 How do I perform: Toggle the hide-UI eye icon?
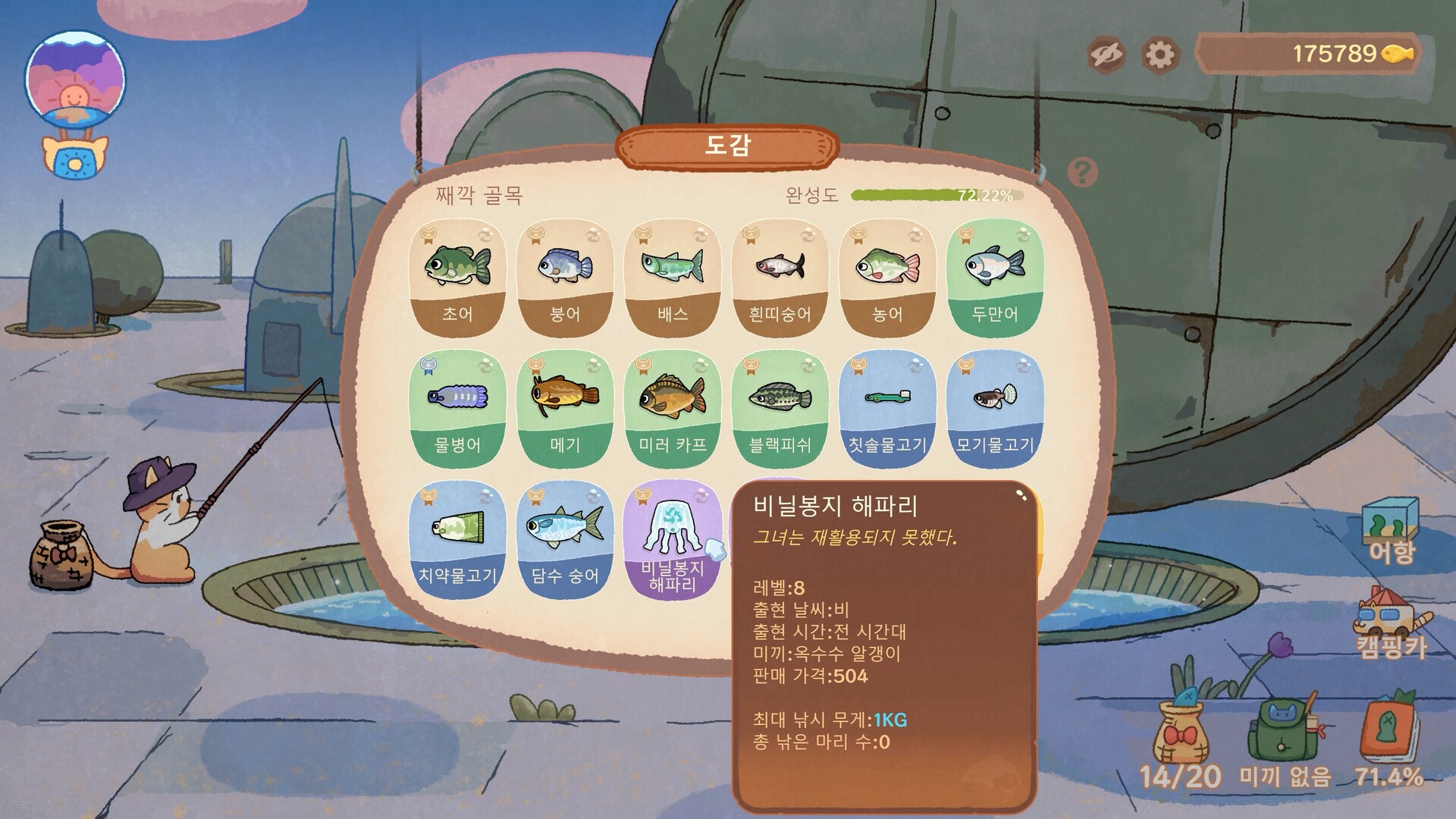click(1106, 55)
